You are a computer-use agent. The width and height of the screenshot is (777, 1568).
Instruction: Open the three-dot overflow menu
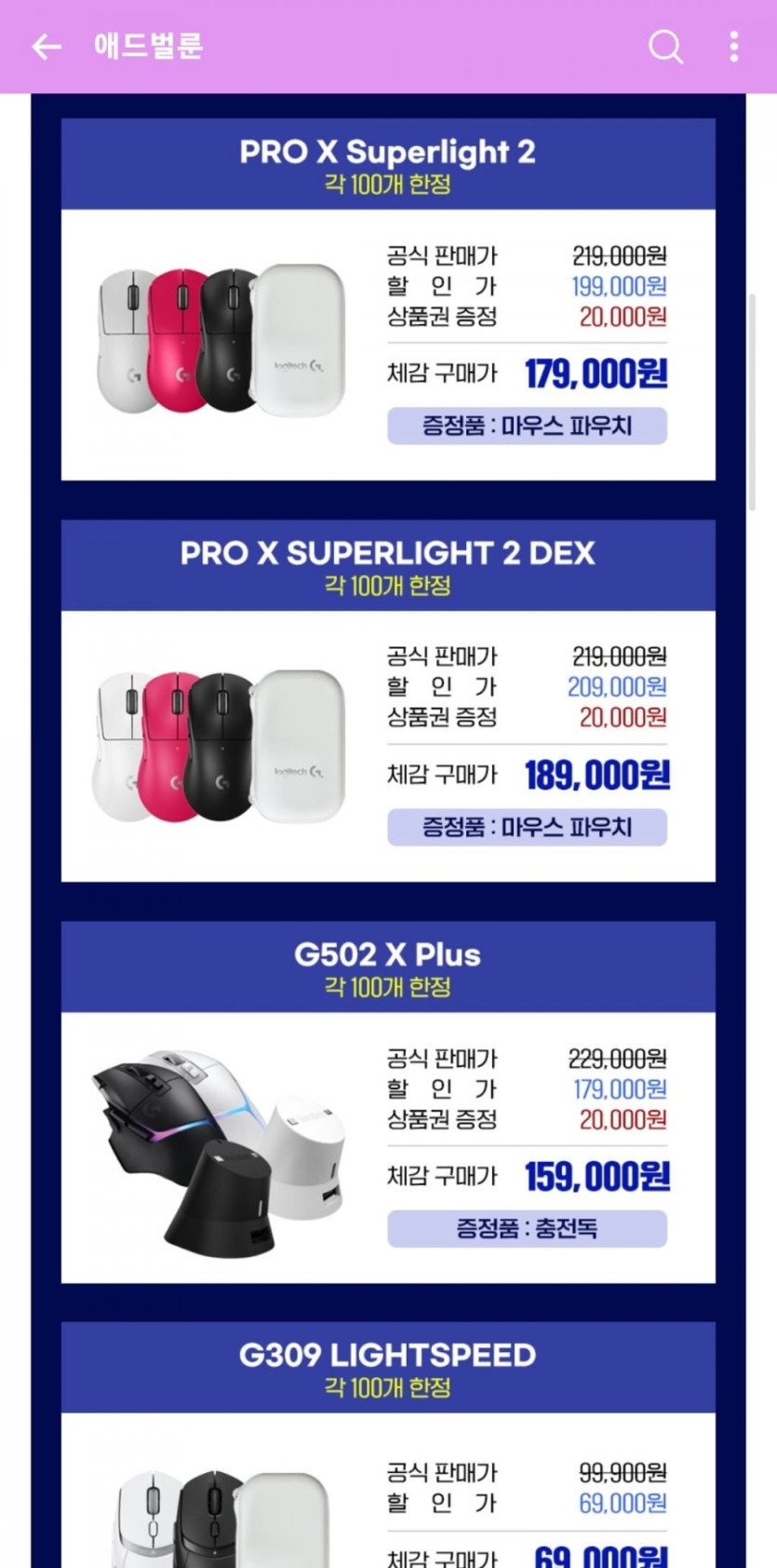(734, 47)
